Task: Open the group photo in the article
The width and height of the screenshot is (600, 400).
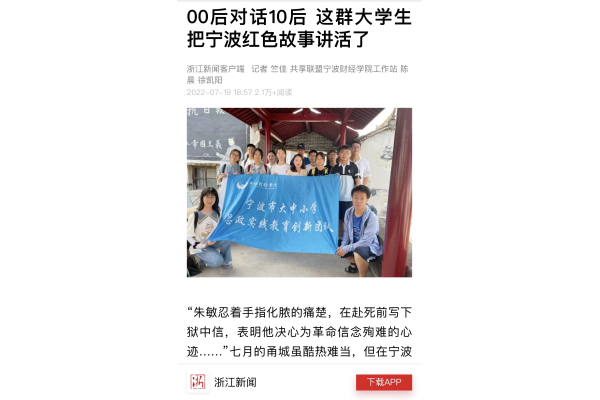Action: click(x=299, y=192)
